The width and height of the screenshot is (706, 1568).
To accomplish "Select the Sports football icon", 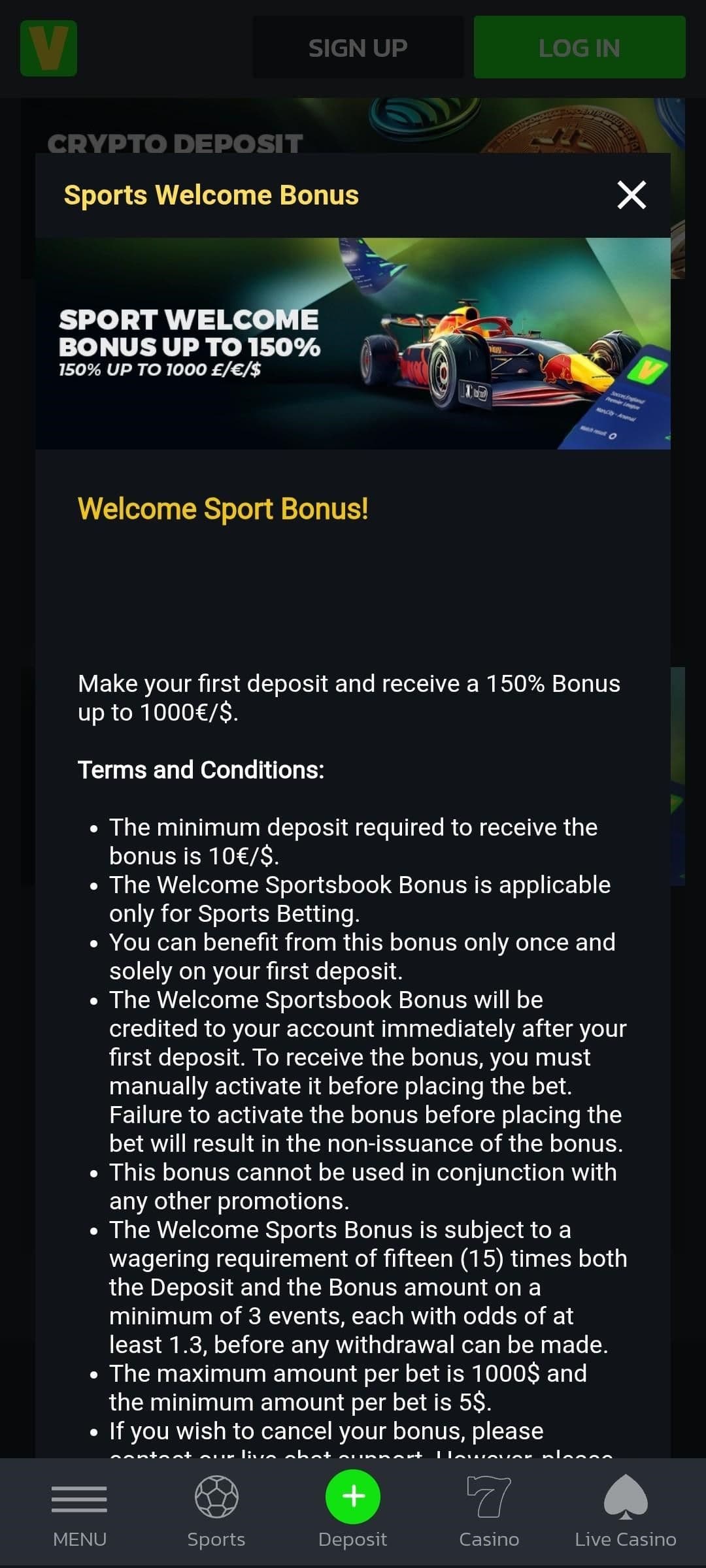I will tap(217, 1496).
